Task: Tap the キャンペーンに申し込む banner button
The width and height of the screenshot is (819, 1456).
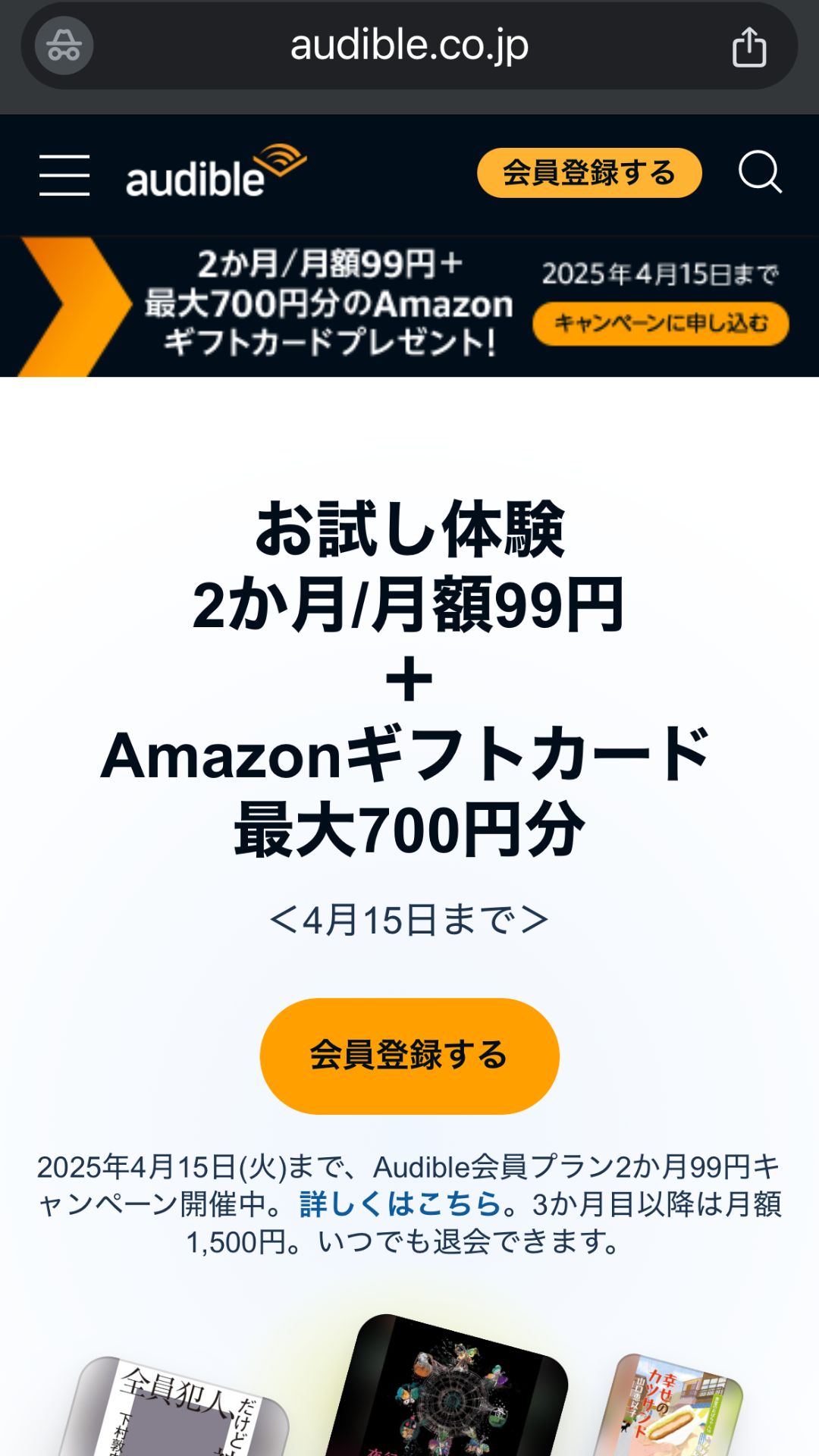Action: click(661, 325)
